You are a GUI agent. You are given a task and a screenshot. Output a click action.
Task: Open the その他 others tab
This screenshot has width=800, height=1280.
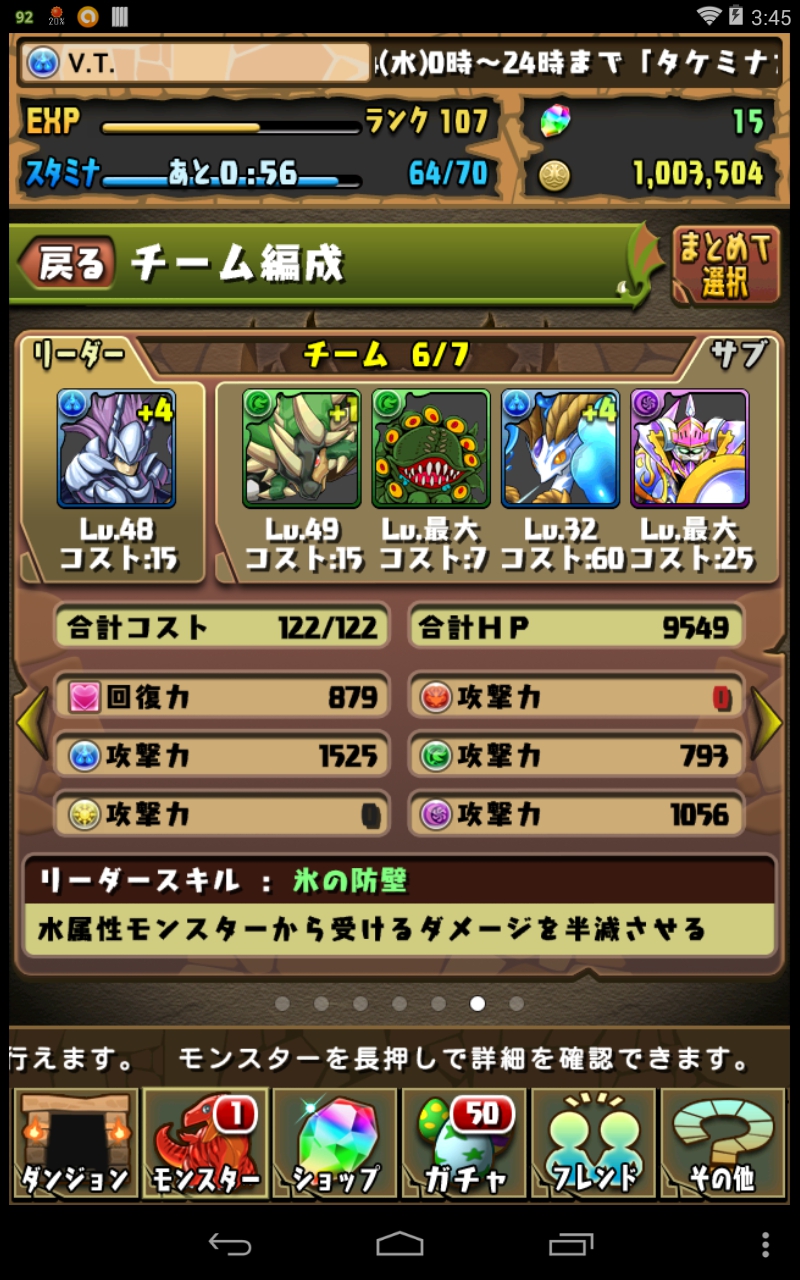point(723,1142)
